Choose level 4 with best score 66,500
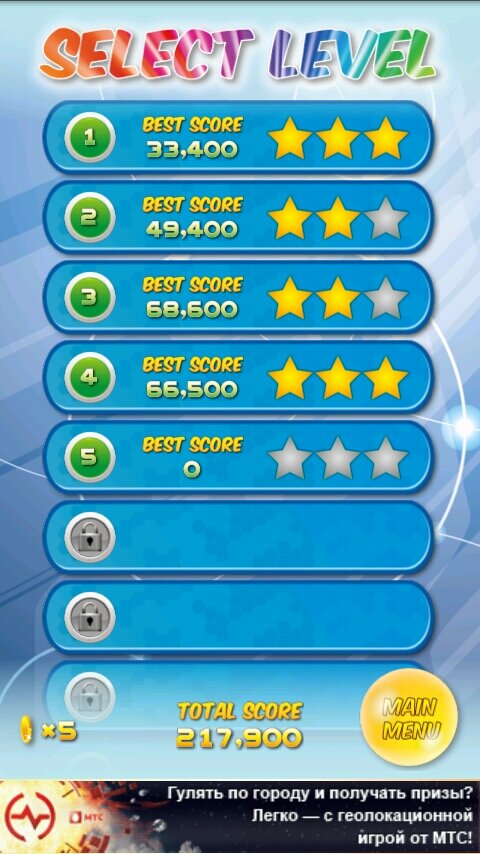Screen dimensions: 480x854 (x=238, y=377)
